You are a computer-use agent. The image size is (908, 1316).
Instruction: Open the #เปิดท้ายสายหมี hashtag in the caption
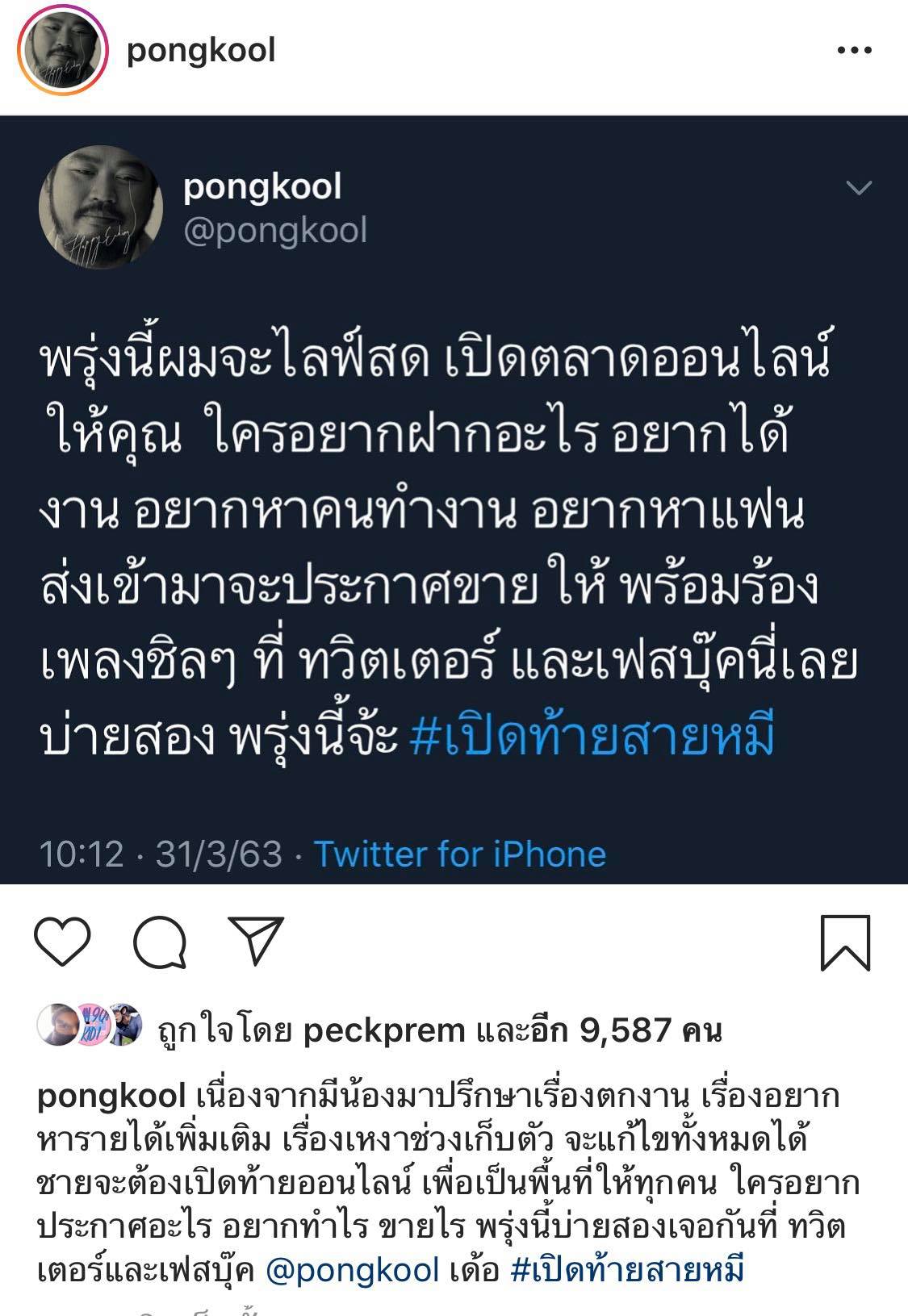click(627, 1270)
